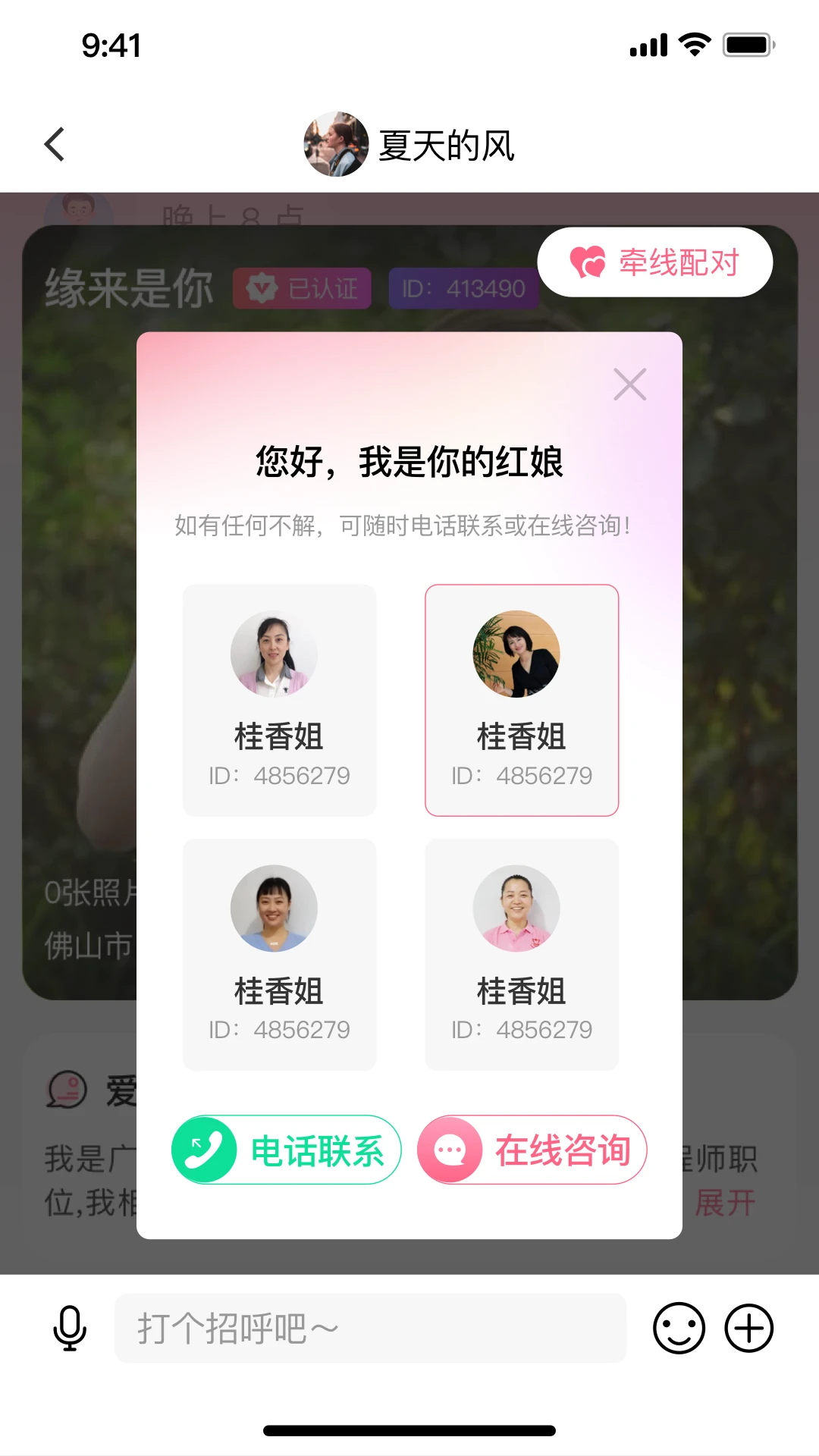Tap the 牵线配对 button at top right
The width and height of the screenshot is (819, 1456).
tap(654, 261)
